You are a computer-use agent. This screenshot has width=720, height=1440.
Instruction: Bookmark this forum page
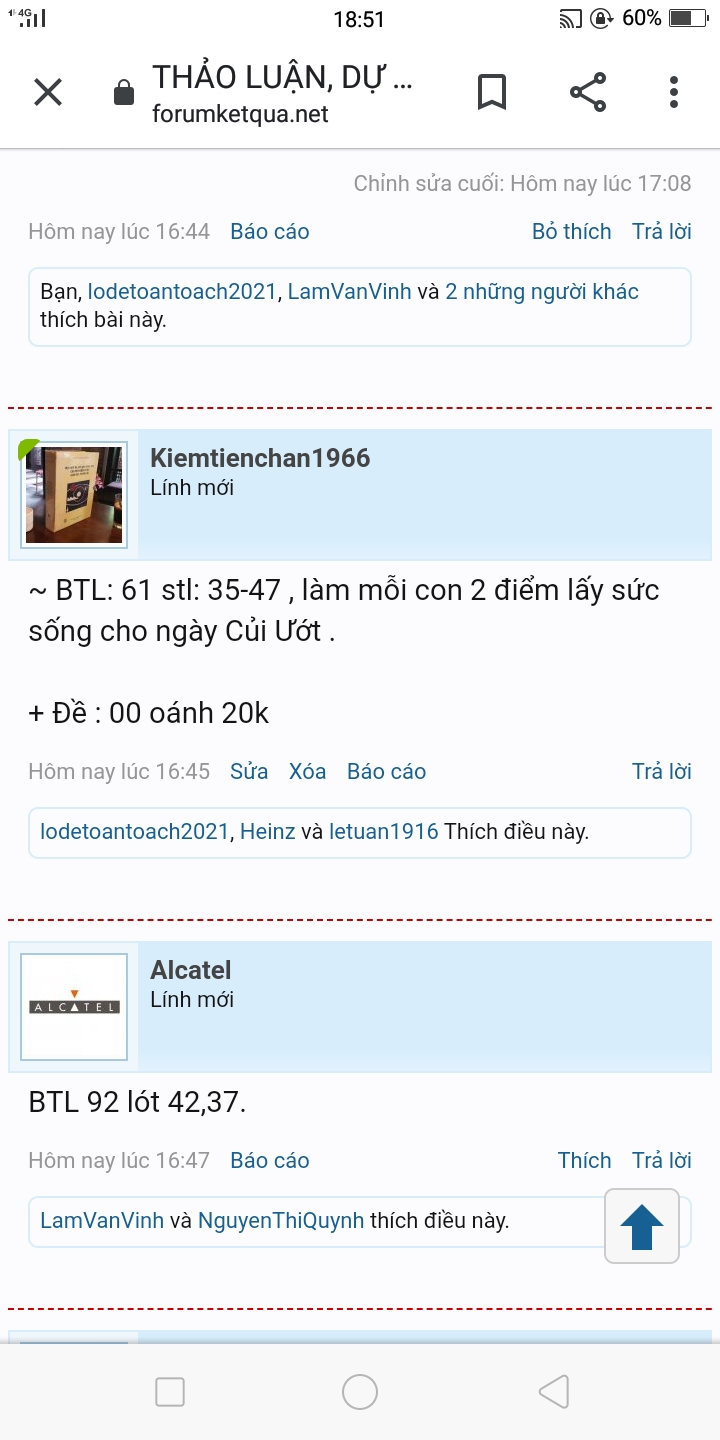point(492,93)
